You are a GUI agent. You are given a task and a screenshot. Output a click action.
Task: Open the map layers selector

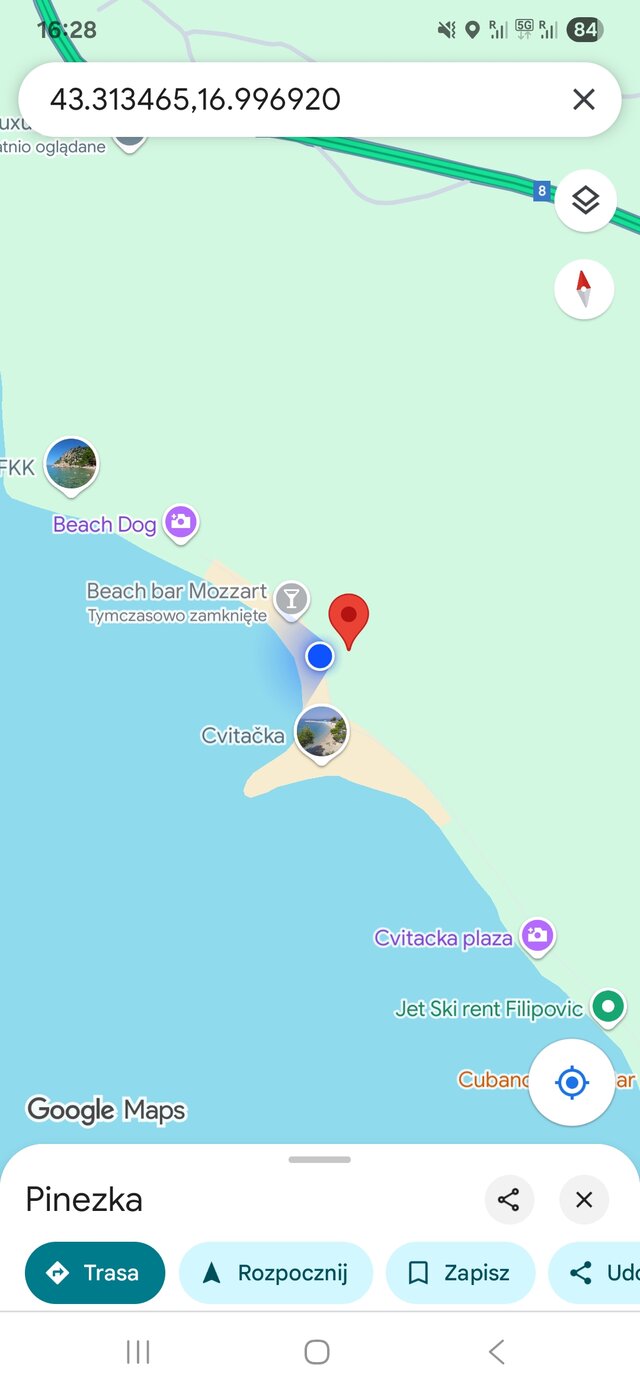585,200
